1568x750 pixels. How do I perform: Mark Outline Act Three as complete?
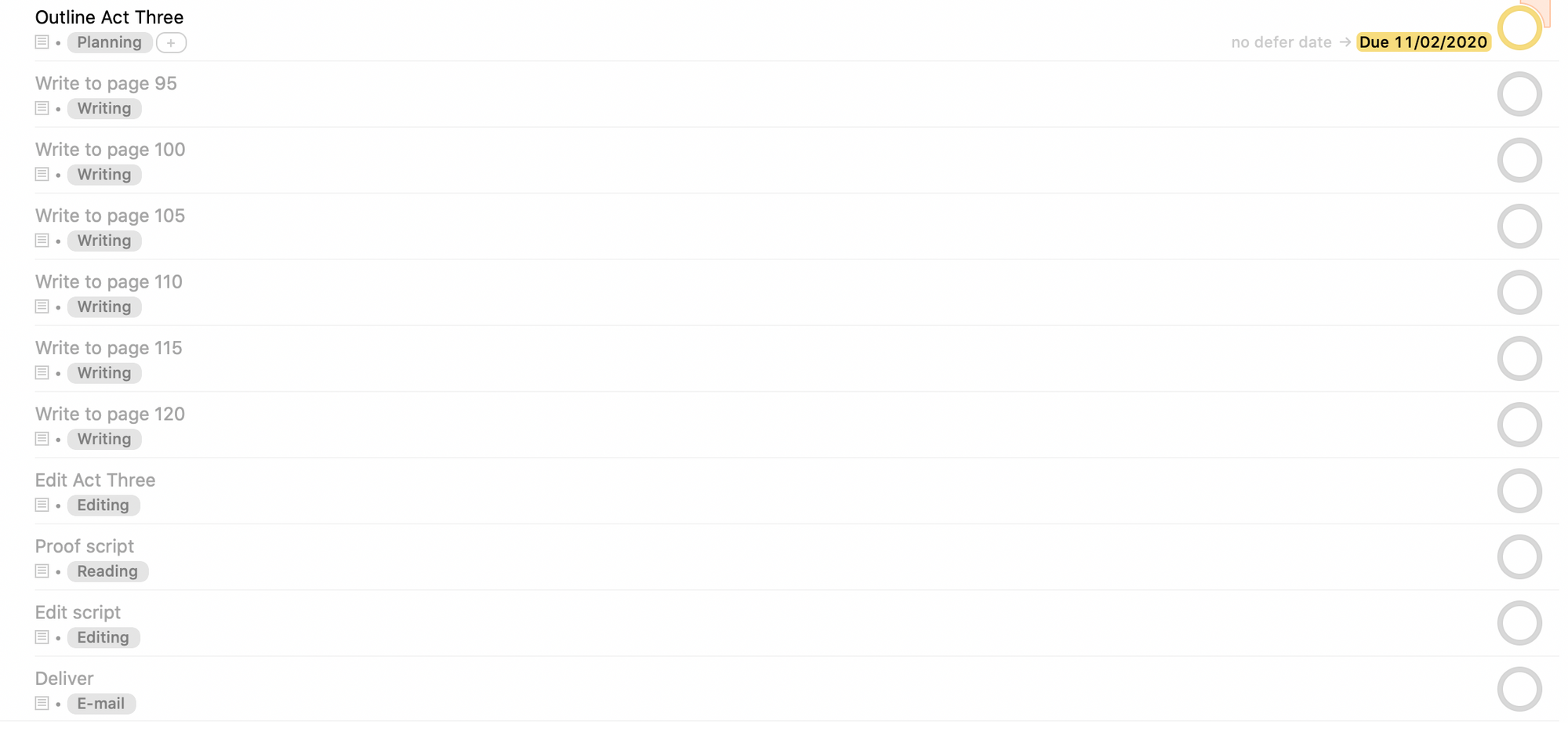point(1519,28)
